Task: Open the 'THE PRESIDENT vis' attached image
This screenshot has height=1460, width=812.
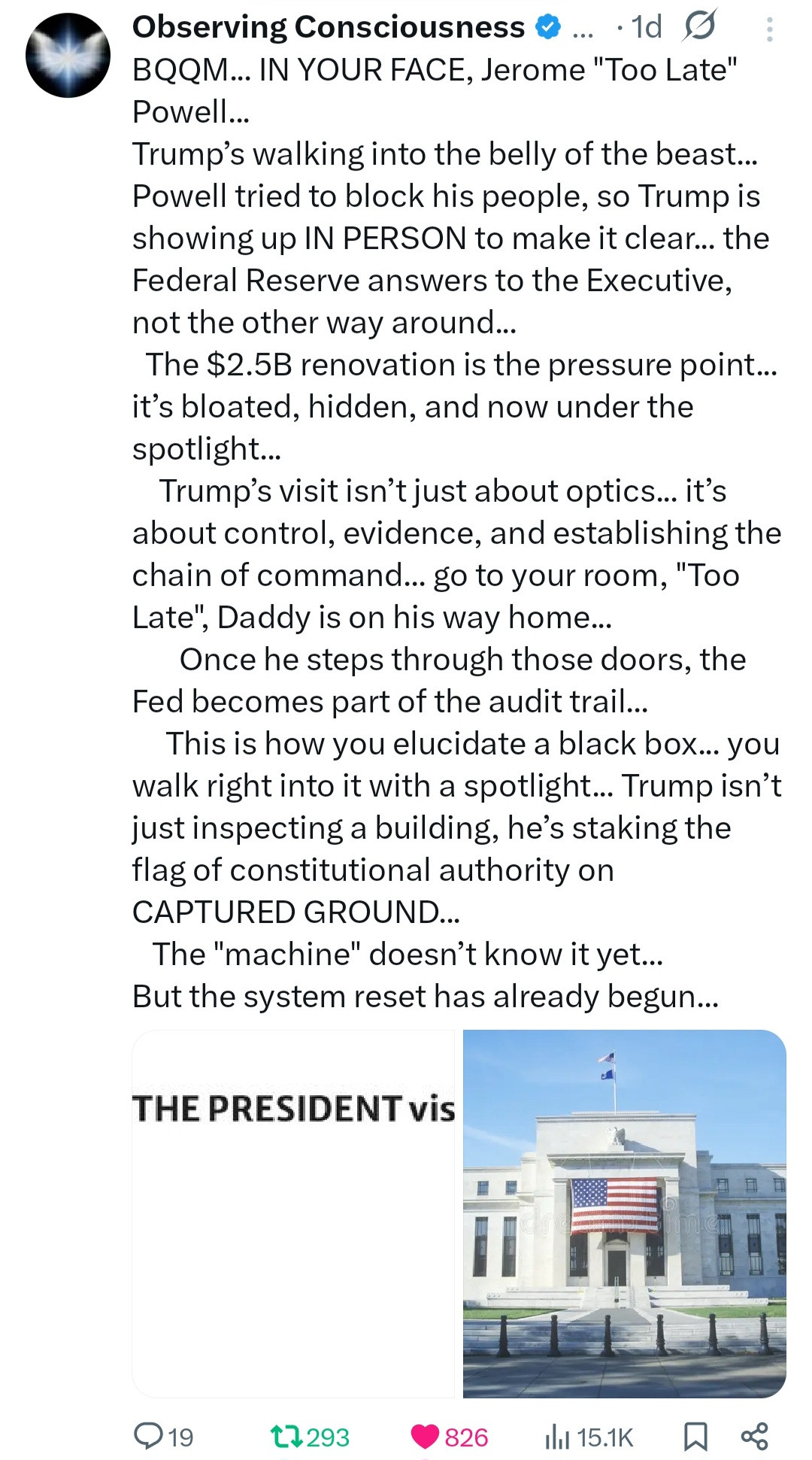Action: click(294, 1213)
